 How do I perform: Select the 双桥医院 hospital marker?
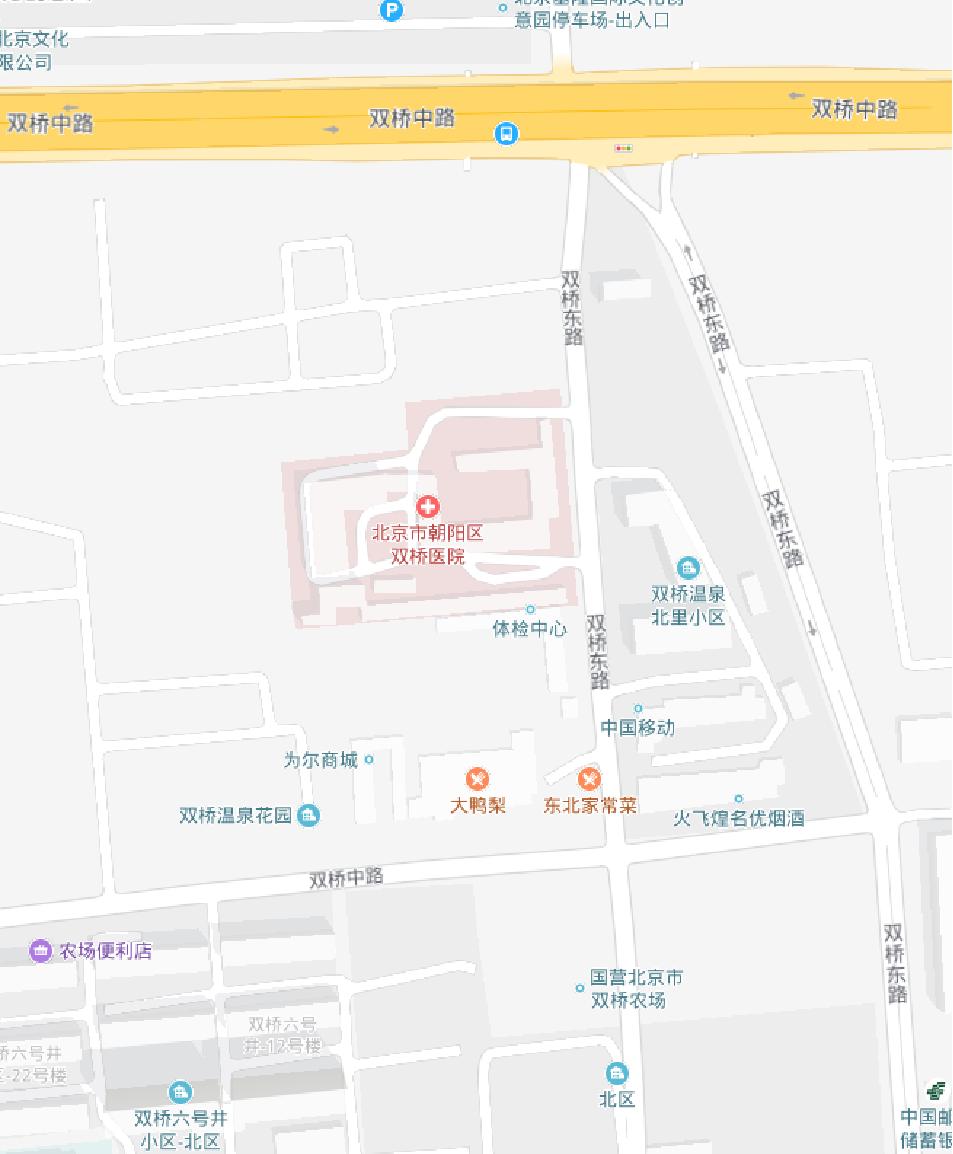coord(428,507)
